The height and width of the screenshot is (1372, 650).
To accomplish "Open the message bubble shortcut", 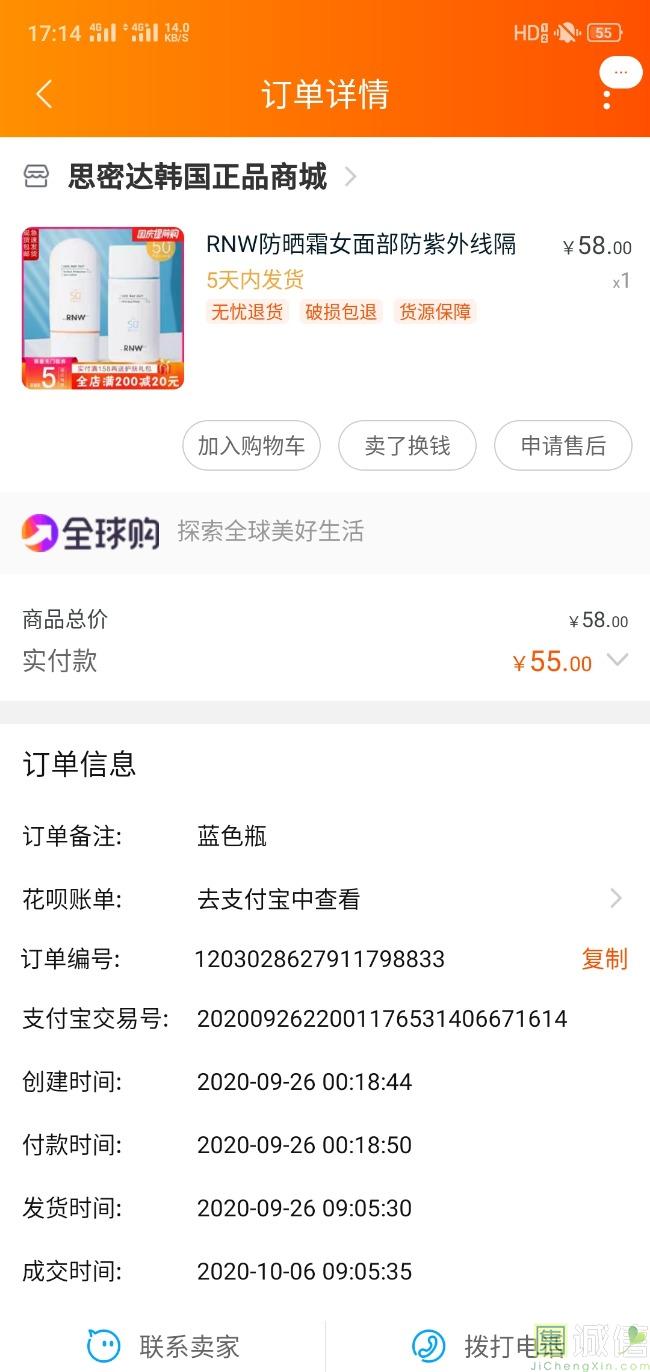I will (621, 72).
